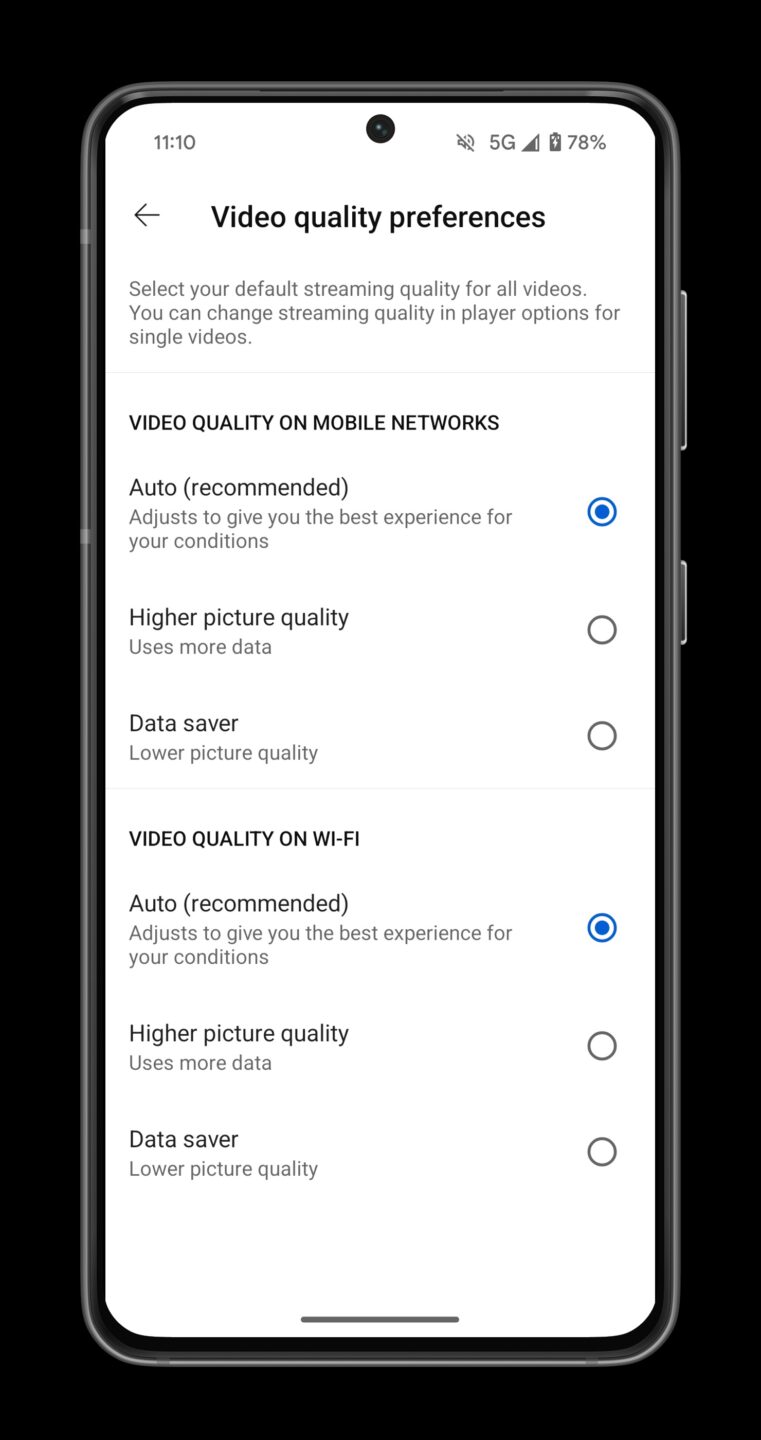Screen dimensions: 761x1440
Task: Click the front camera cutout area
Action: (380, 128)
